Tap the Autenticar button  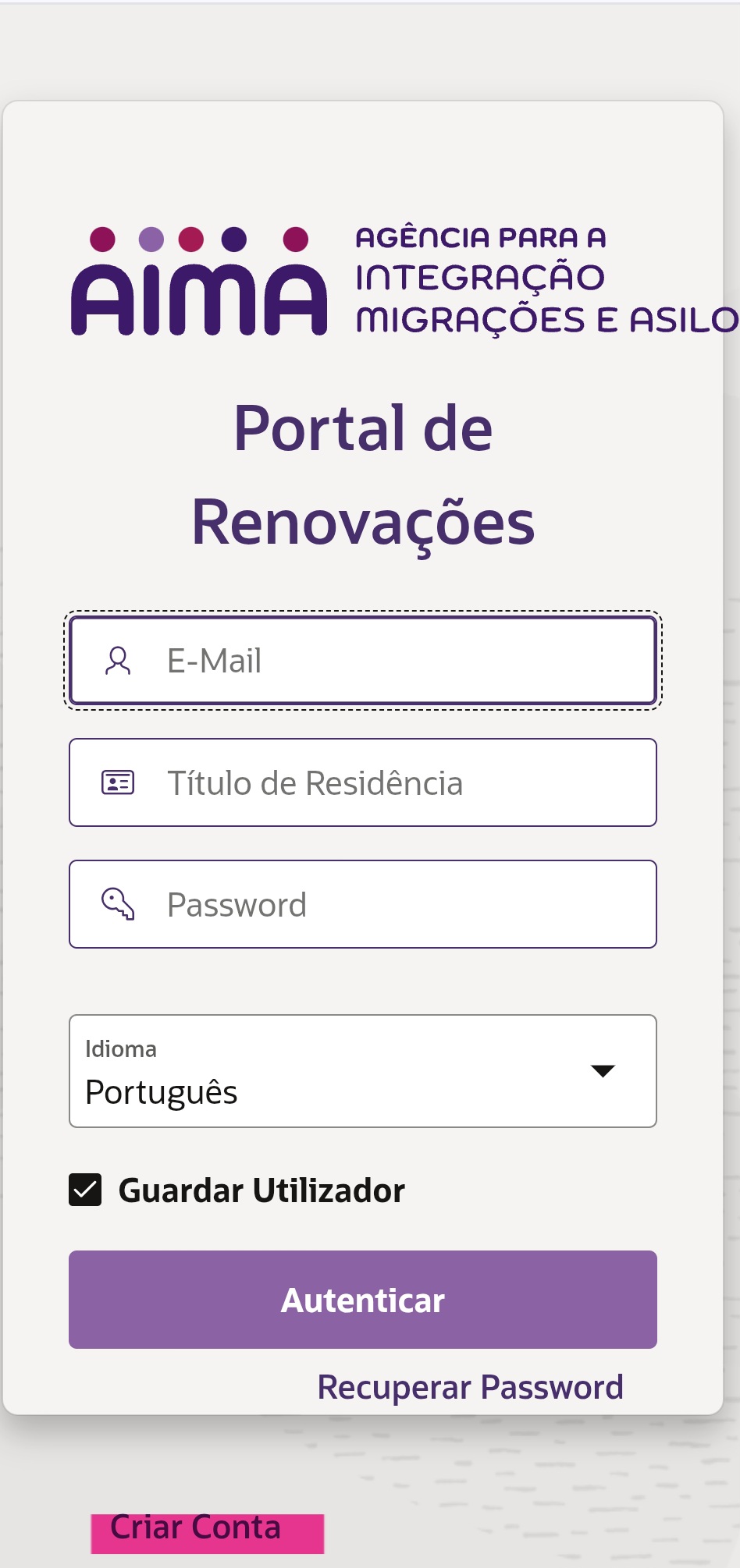362,1300
